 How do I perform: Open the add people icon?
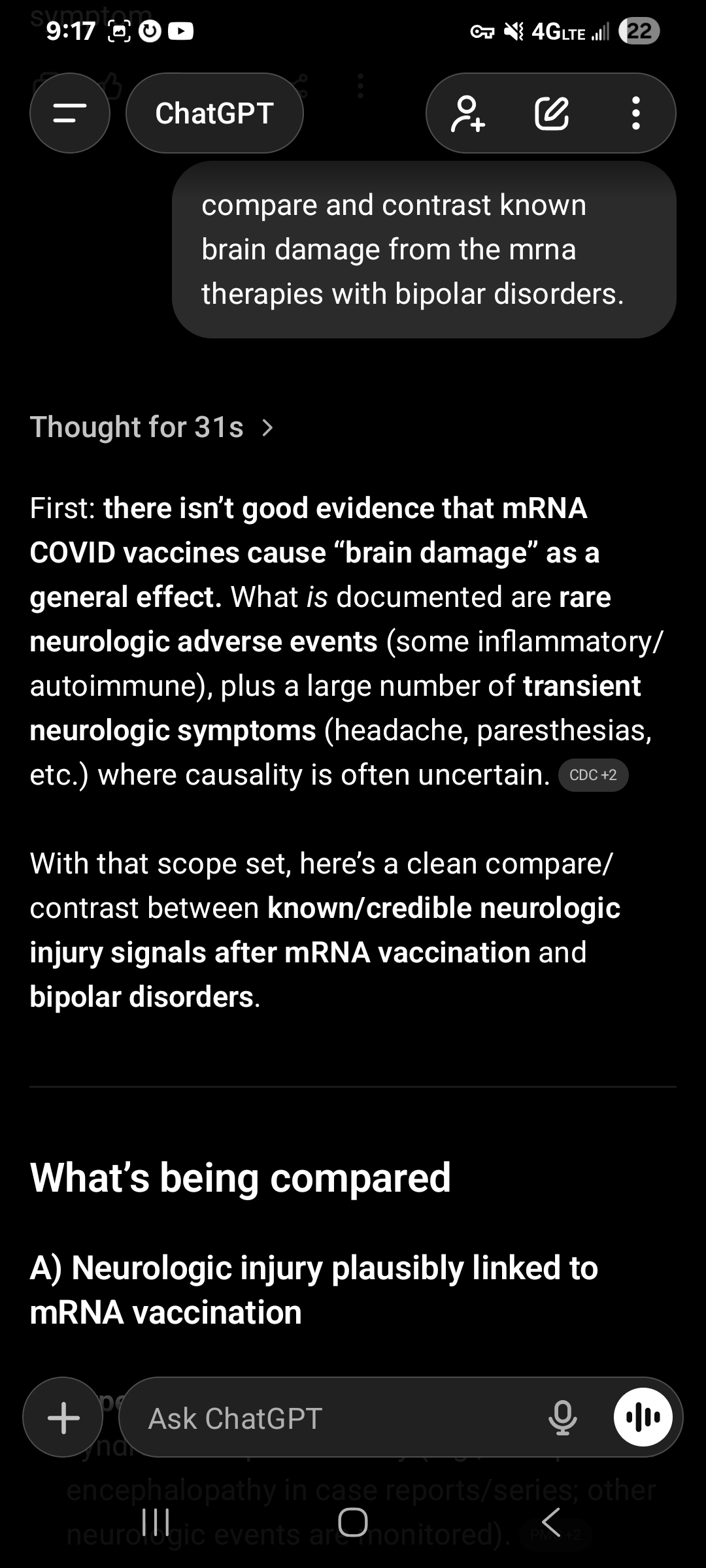468,113
